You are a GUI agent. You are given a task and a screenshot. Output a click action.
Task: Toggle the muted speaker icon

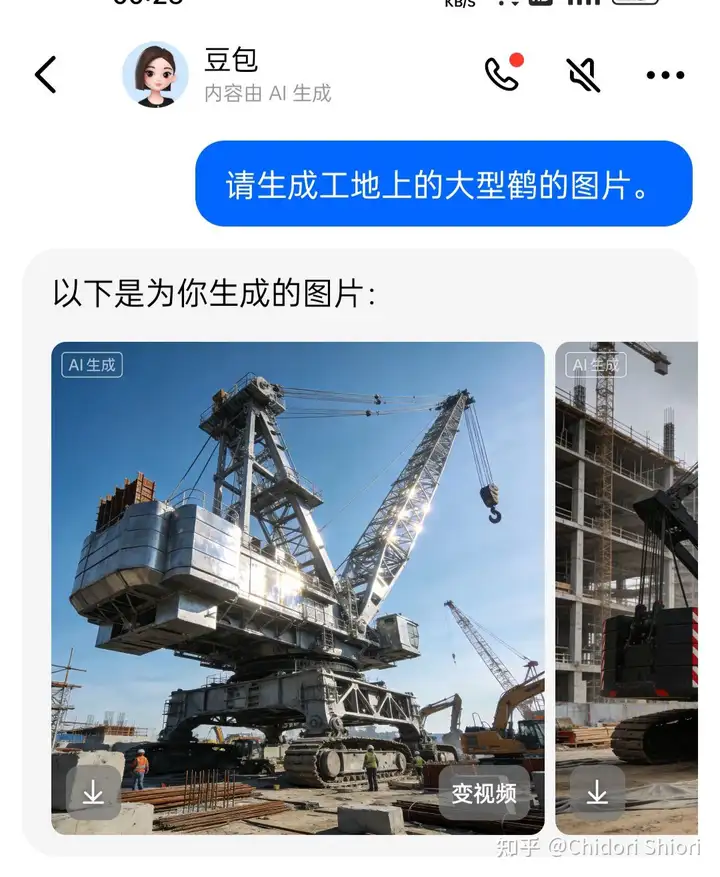[x=583, y=75]
